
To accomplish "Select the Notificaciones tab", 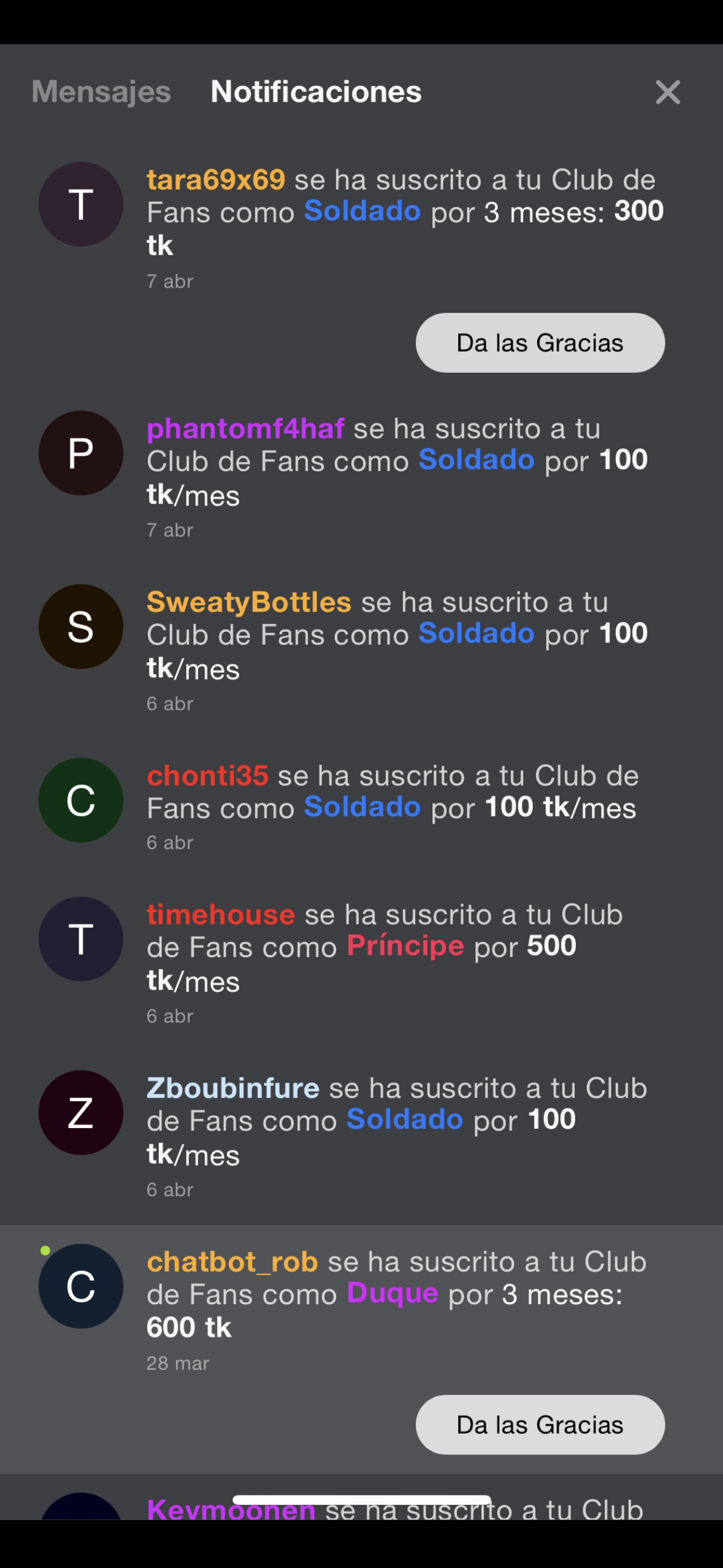I will [x=316, y=92].
